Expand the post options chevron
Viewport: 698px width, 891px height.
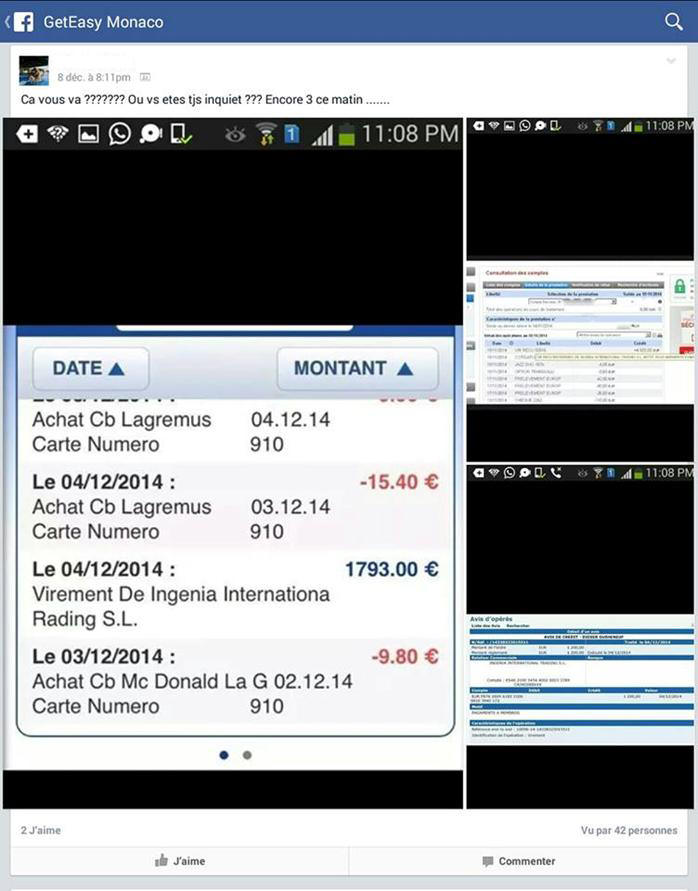[671, 62]
